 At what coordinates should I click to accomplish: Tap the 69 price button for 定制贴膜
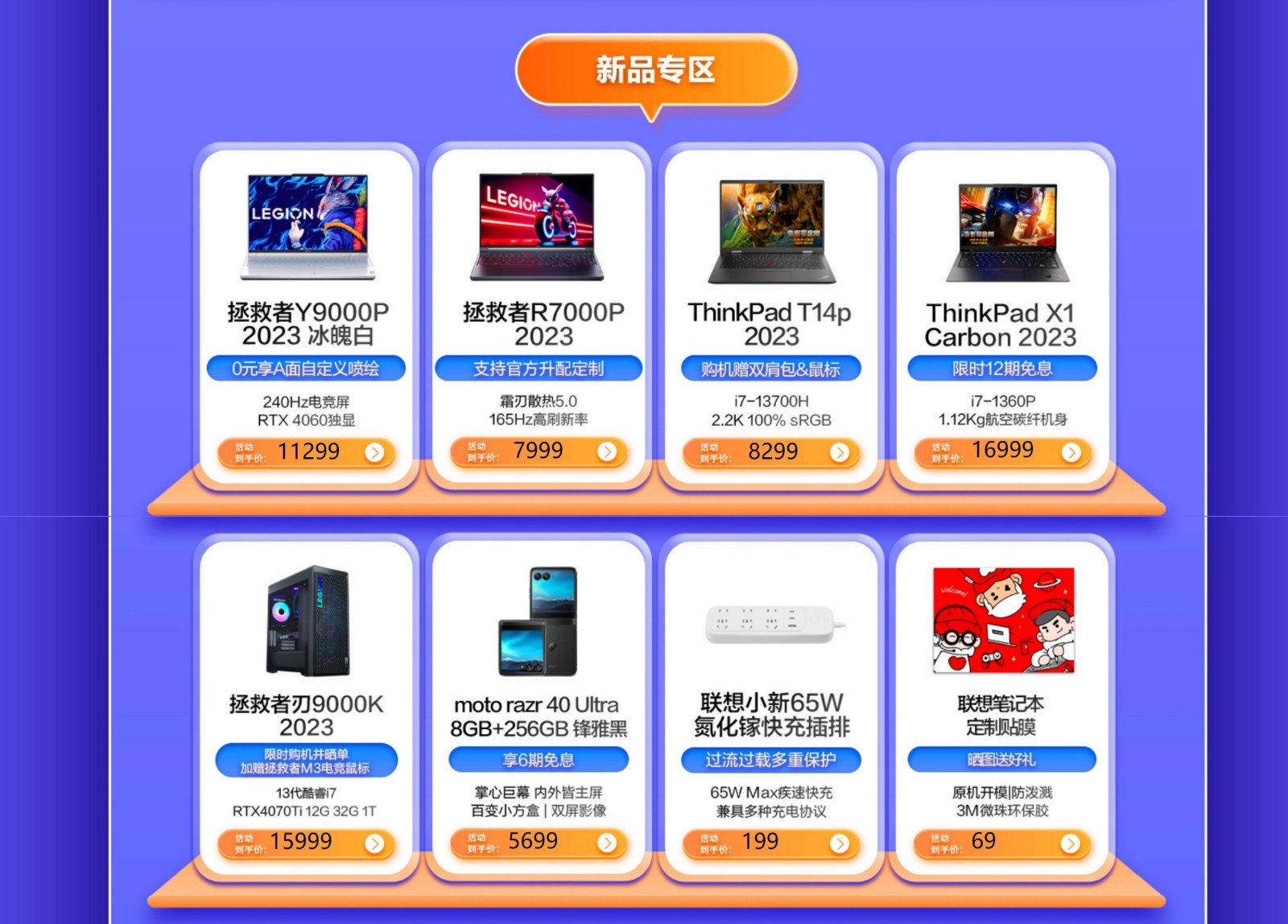click(x=1002, y=843)
